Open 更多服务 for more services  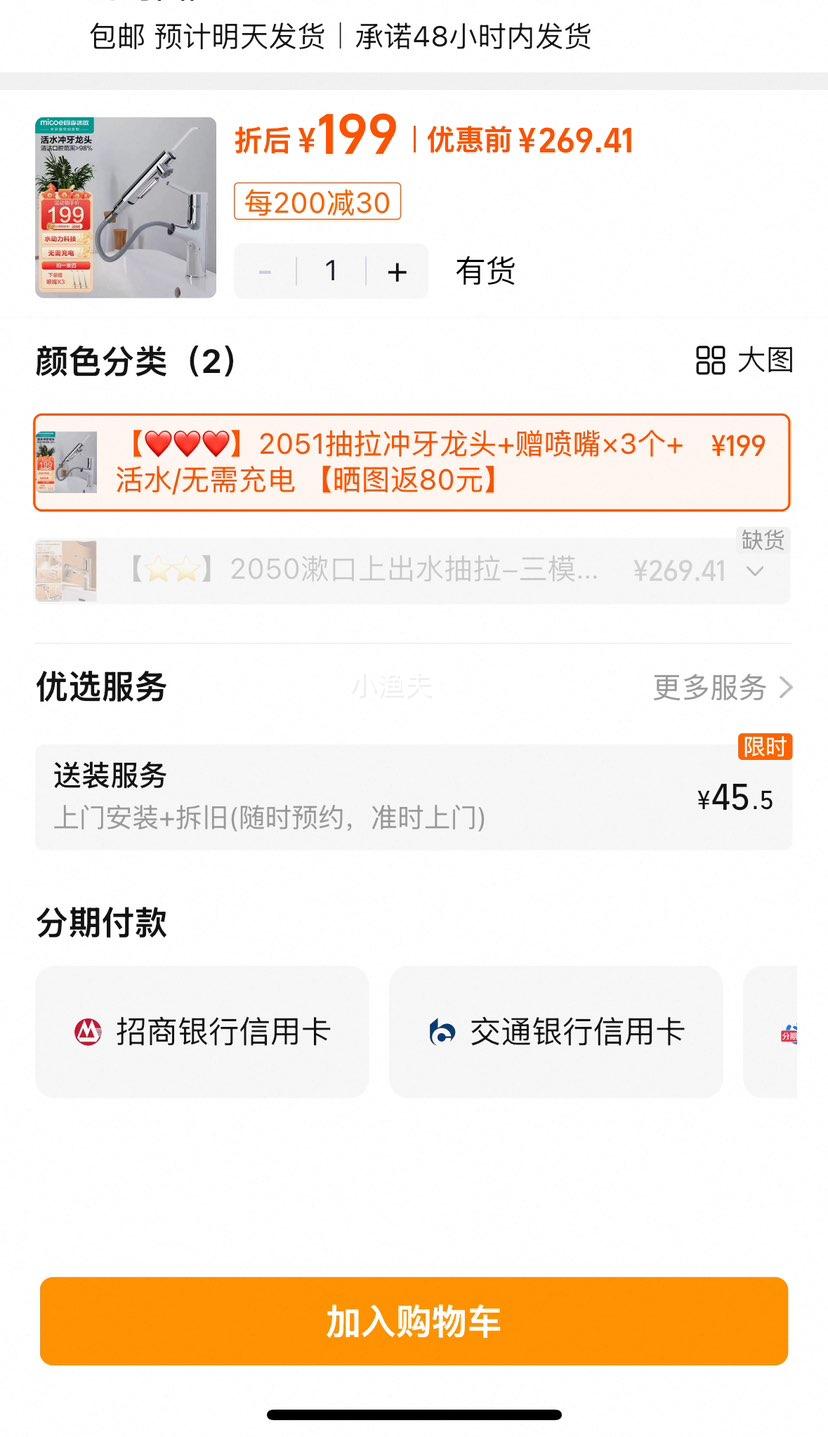click(722, 687)
